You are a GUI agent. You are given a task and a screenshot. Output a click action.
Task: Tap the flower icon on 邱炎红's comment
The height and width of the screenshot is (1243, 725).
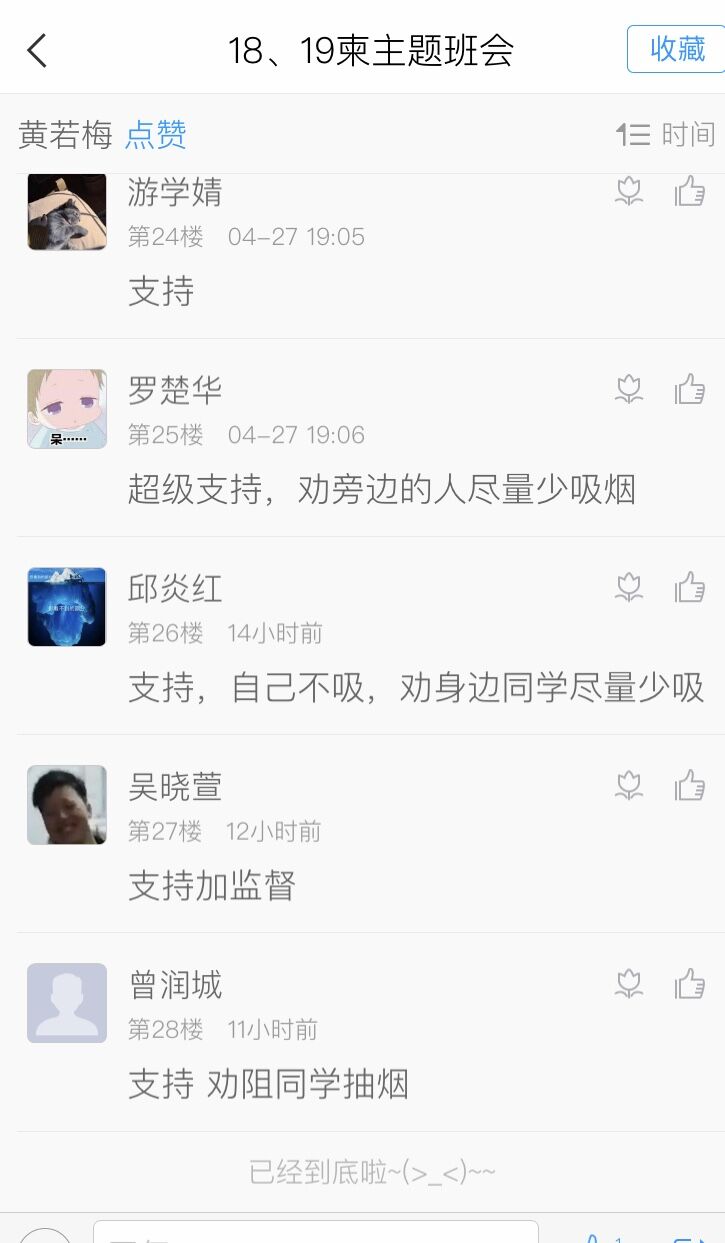pos(628,587)
